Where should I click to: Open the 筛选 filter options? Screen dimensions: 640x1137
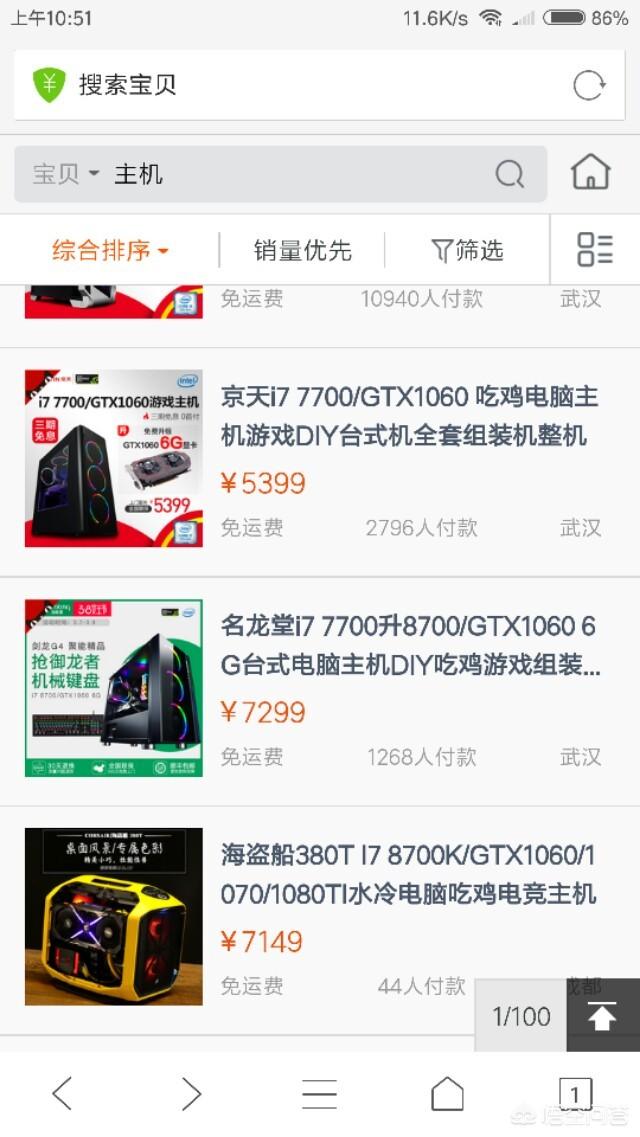pyautogui.click(x=467, y=251)
